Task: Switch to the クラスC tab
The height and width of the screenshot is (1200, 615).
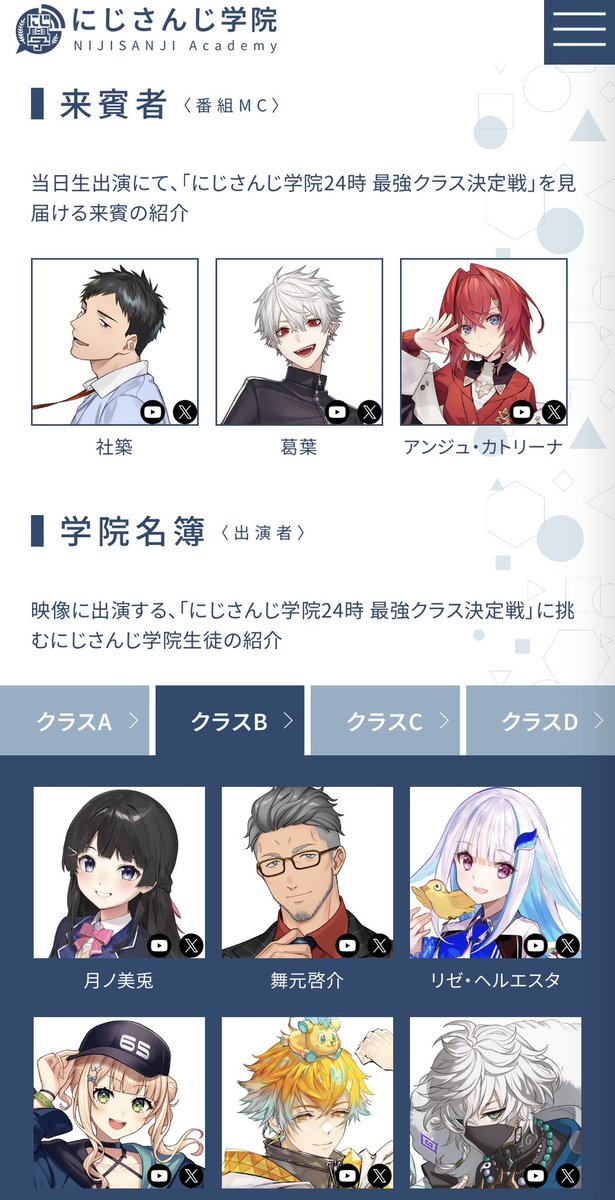Action: (x=385, y=720)
